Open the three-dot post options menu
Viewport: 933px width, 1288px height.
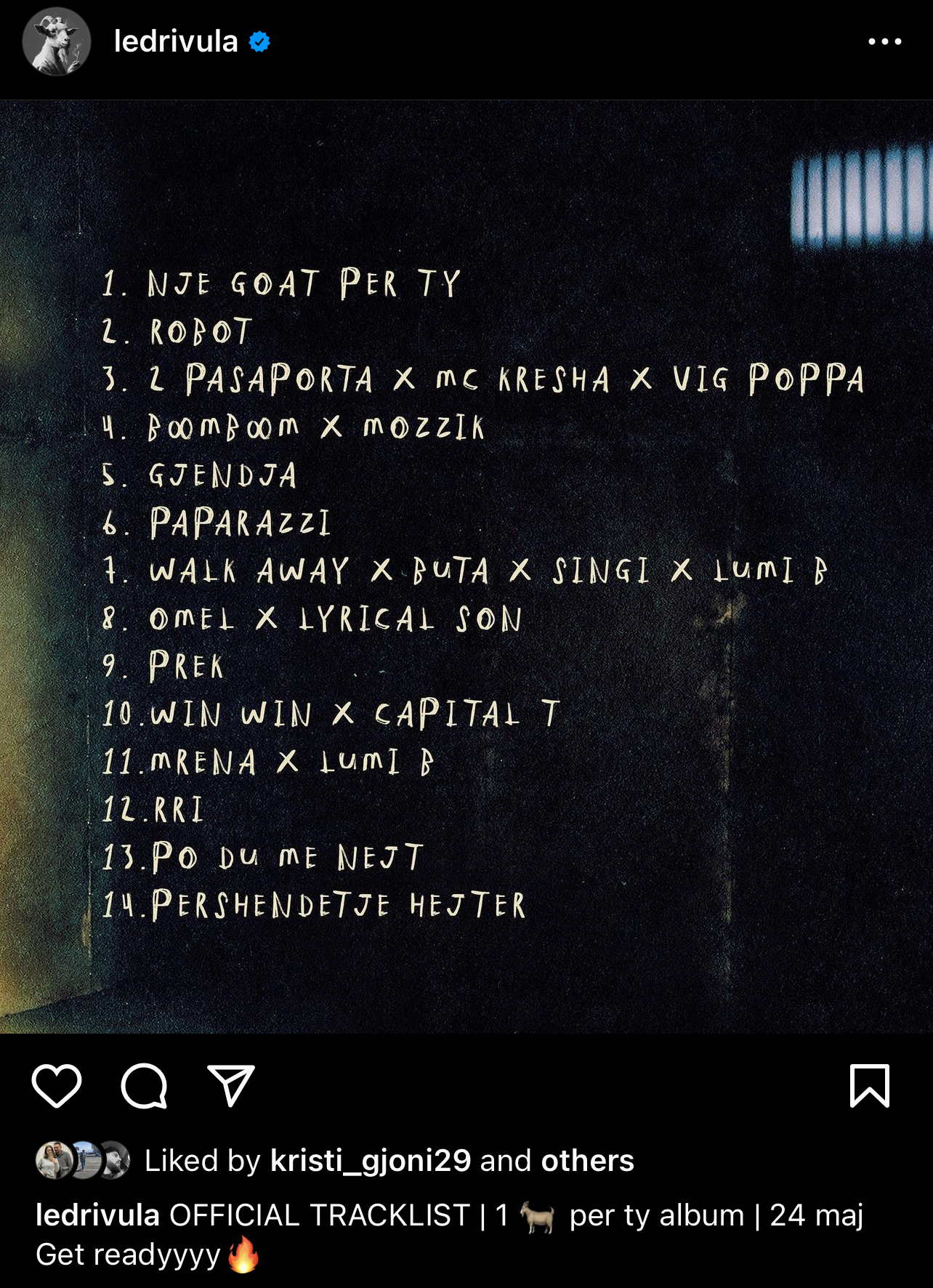(x=884, y=42)
